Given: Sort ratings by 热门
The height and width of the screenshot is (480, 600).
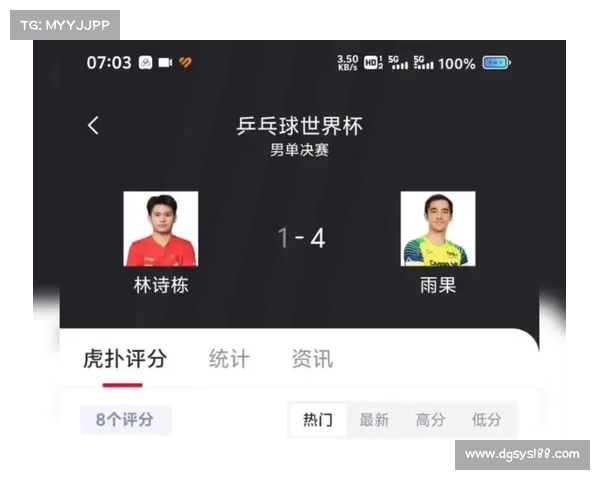Looking at the screenshot, I should point(318,420).
